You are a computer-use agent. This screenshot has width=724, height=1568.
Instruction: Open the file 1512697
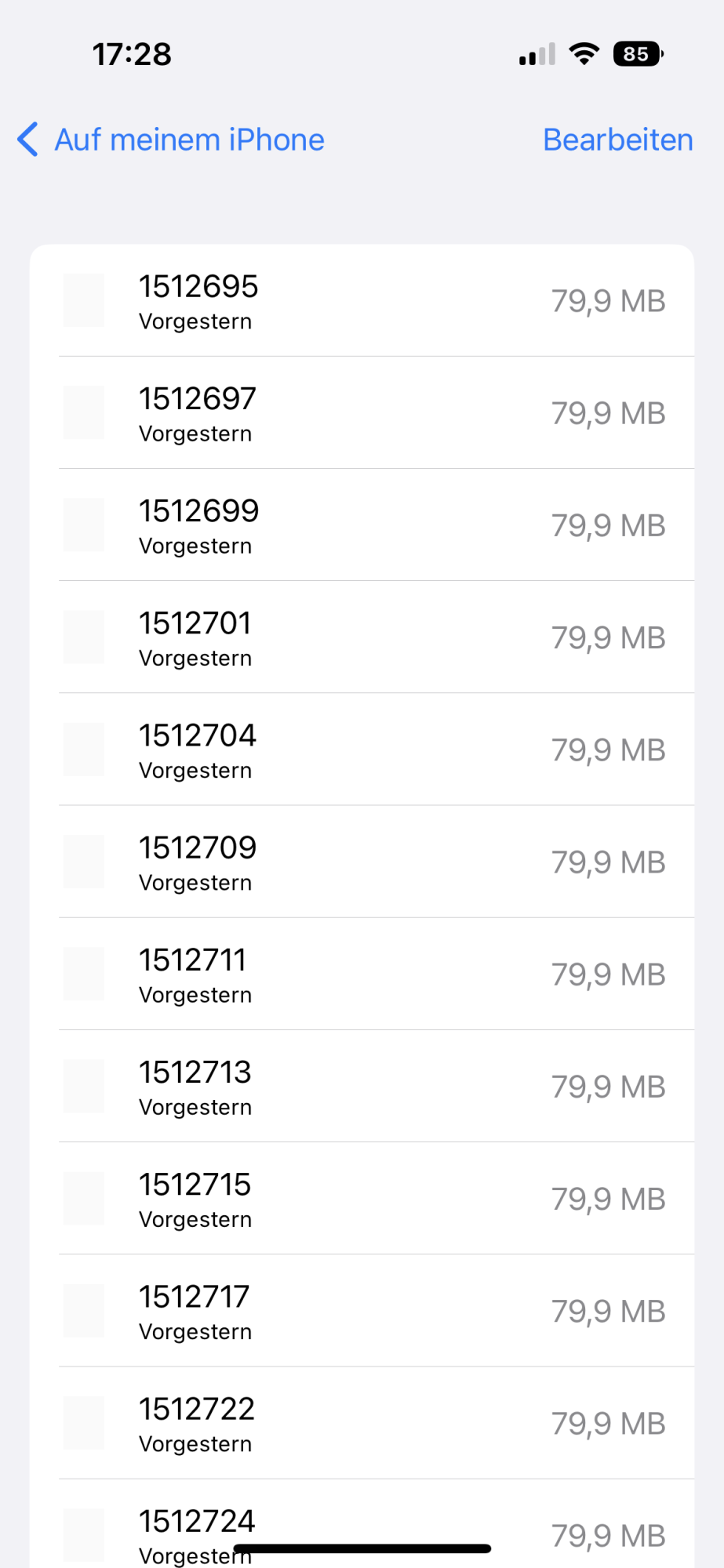[362, 412]
